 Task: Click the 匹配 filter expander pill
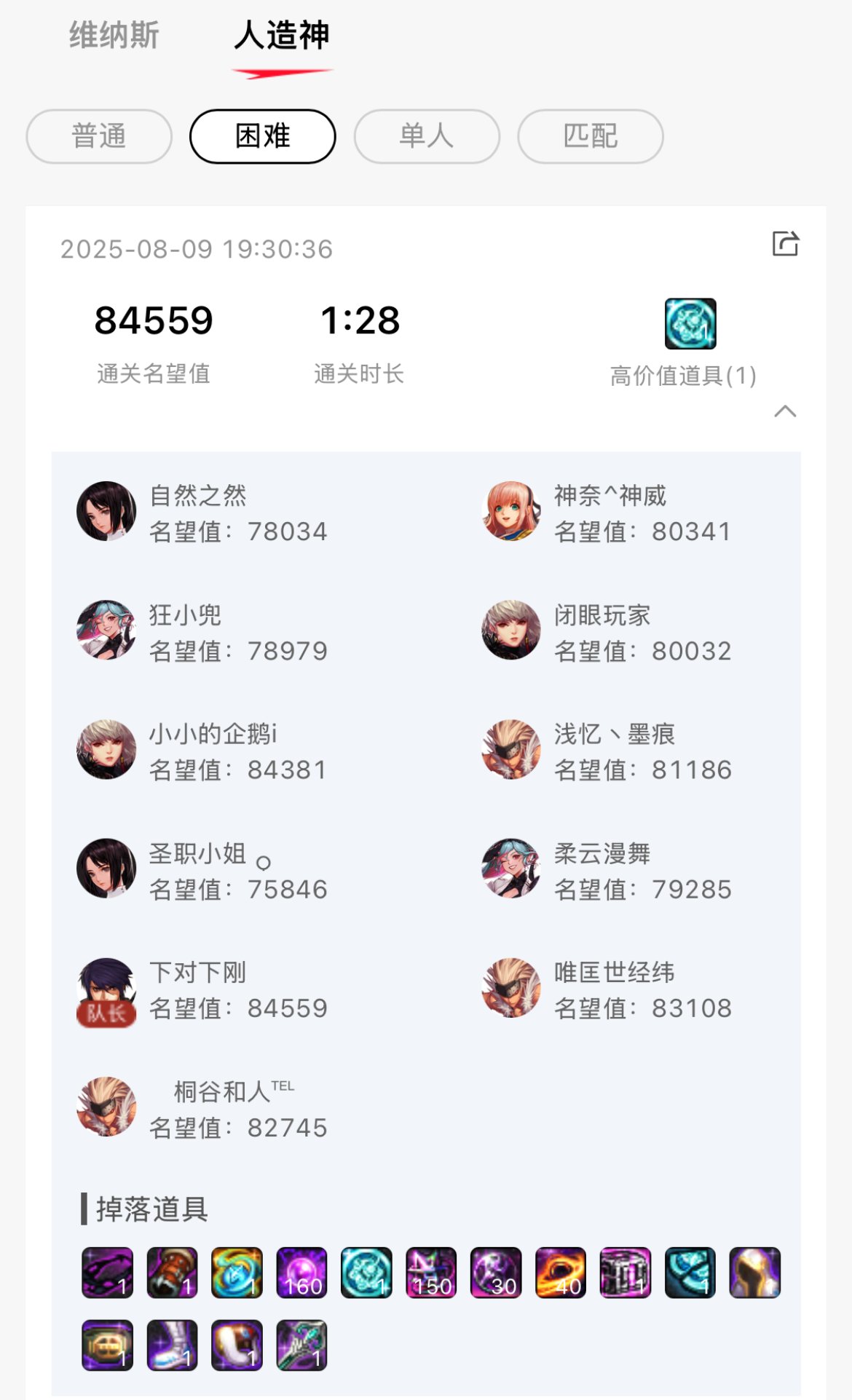[x=590, y=136]
